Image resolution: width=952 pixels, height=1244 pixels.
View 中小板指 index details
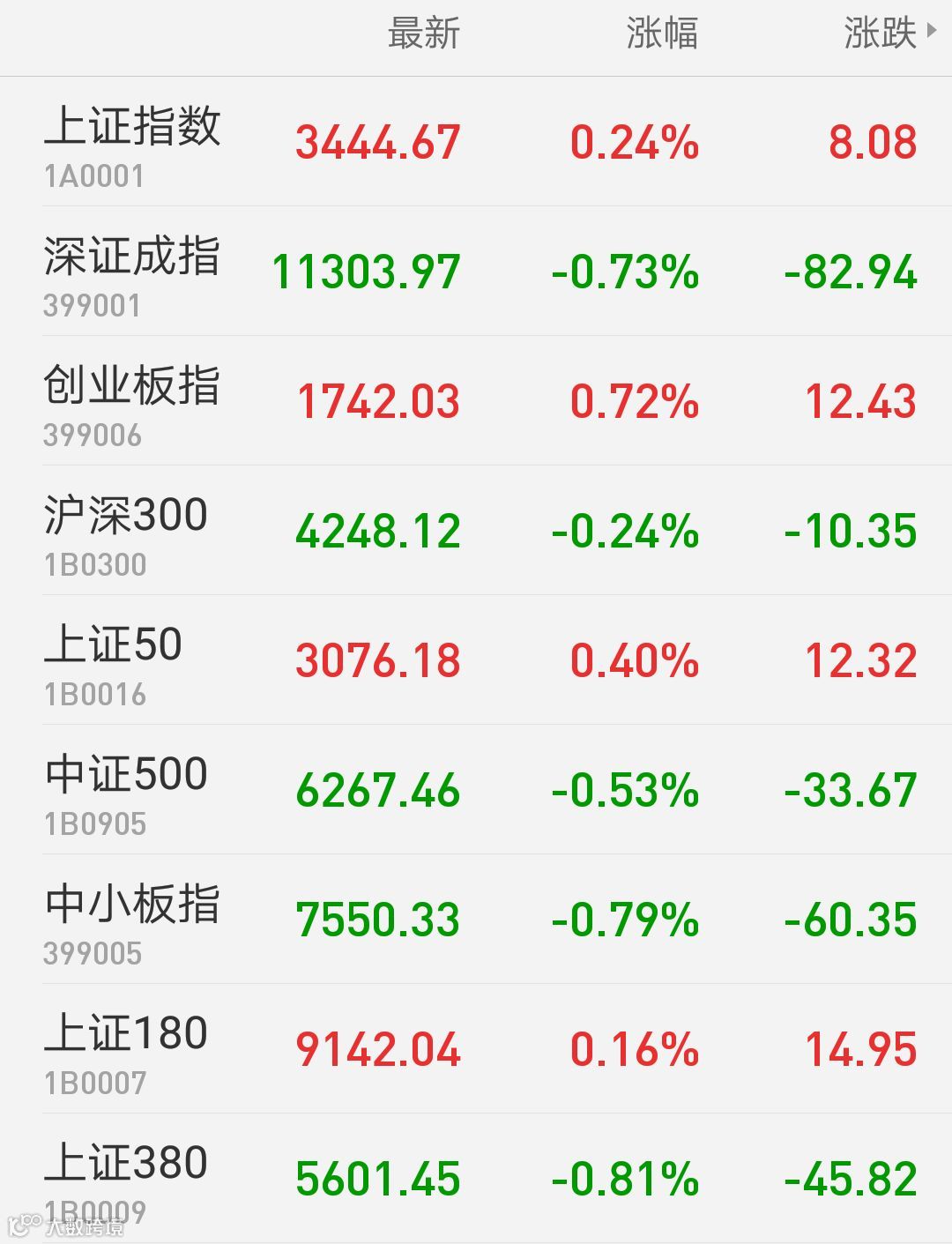pos(476,920)
